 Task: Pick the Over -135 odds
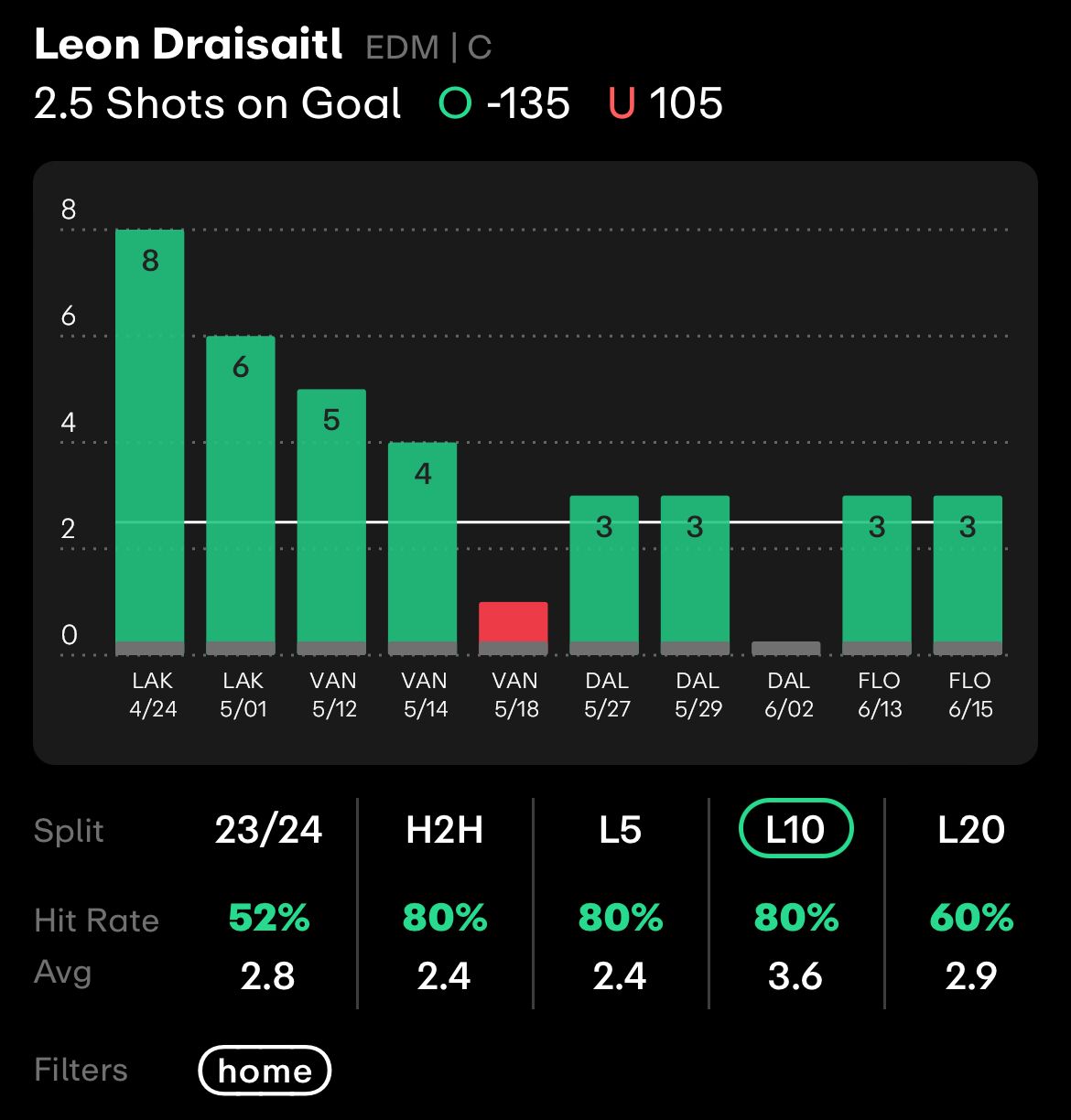[x=505, y=103]
